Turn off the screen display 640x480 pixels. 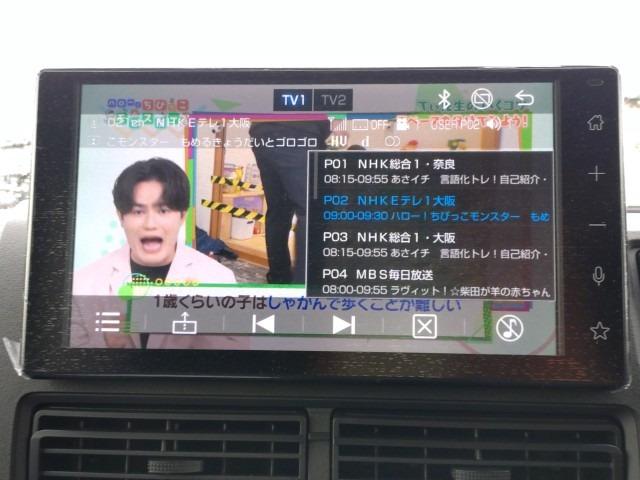tap(482, 99)
